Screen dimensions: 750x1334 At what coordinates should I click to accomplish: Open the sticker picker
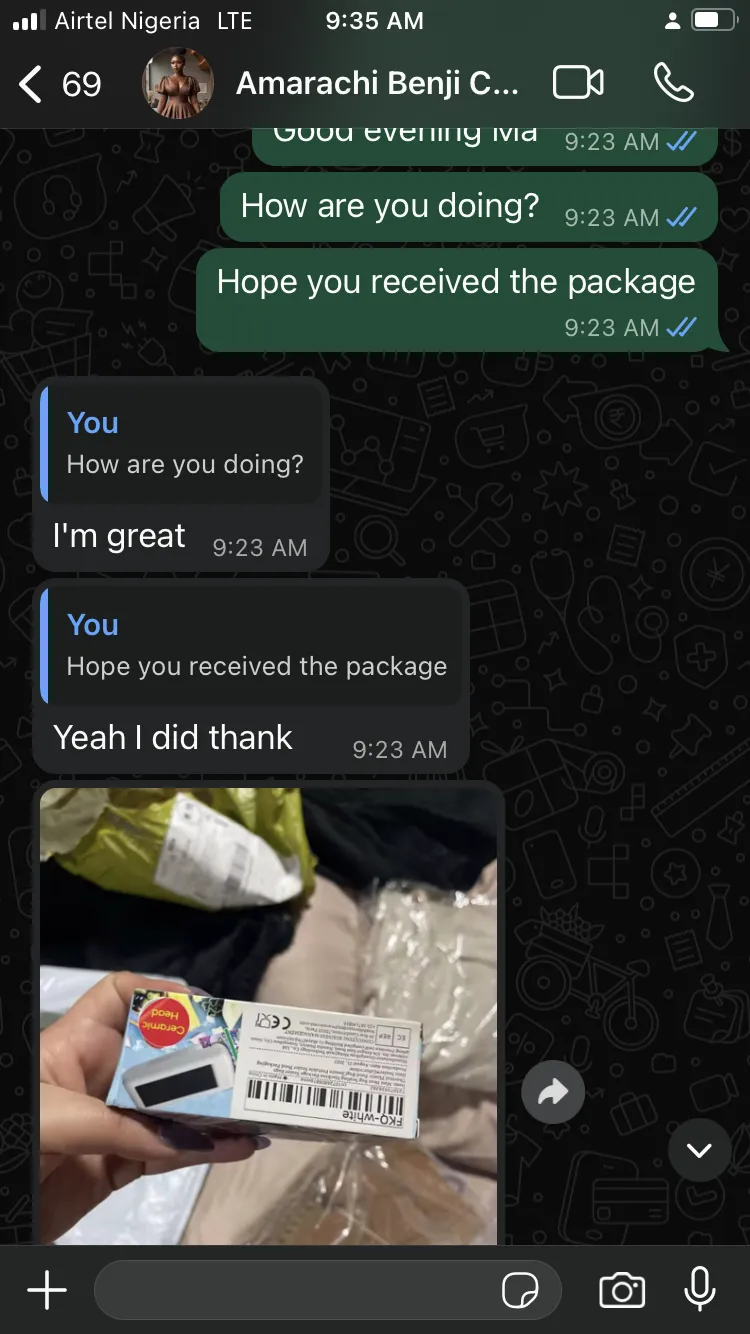point(520,1291)
